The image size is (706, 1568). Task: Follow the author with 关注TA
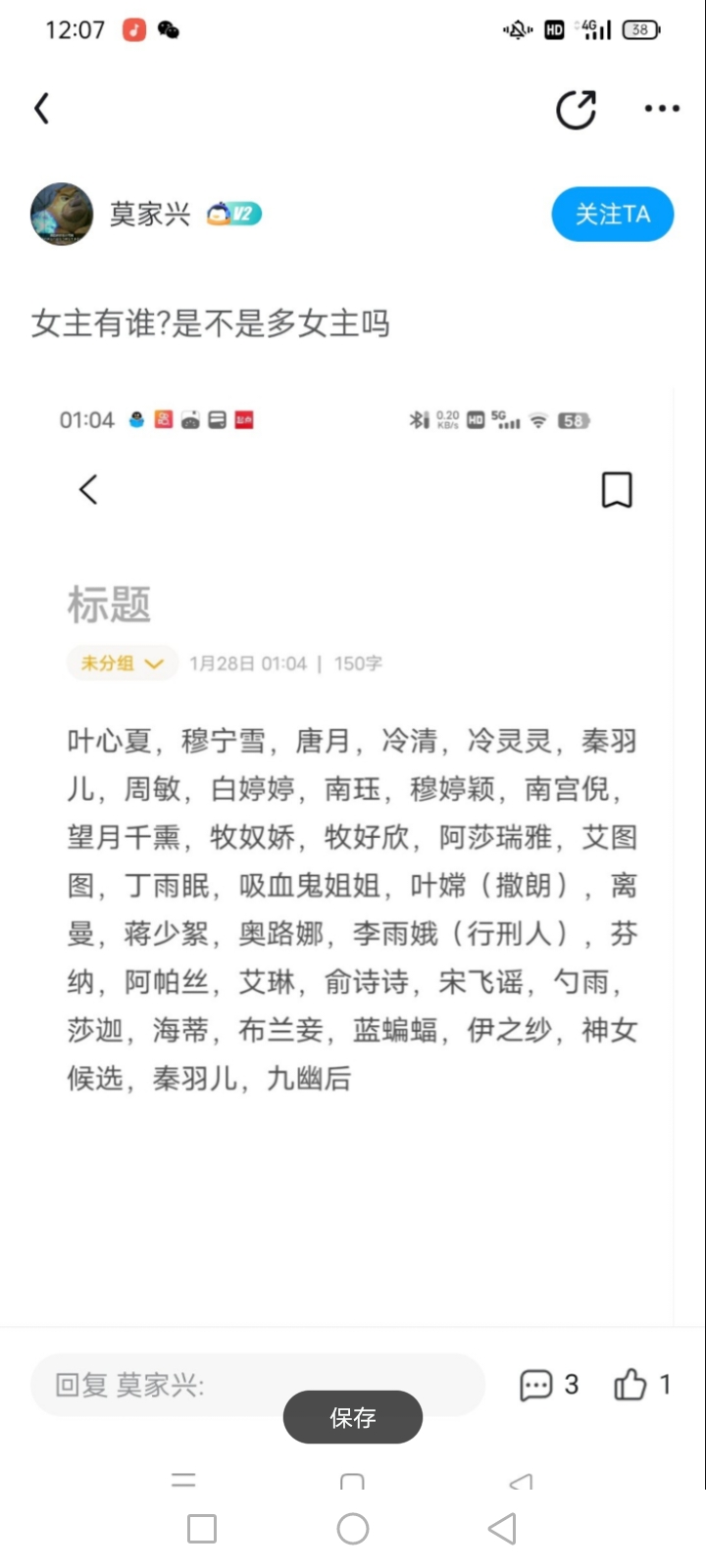(x=612, y=214)
